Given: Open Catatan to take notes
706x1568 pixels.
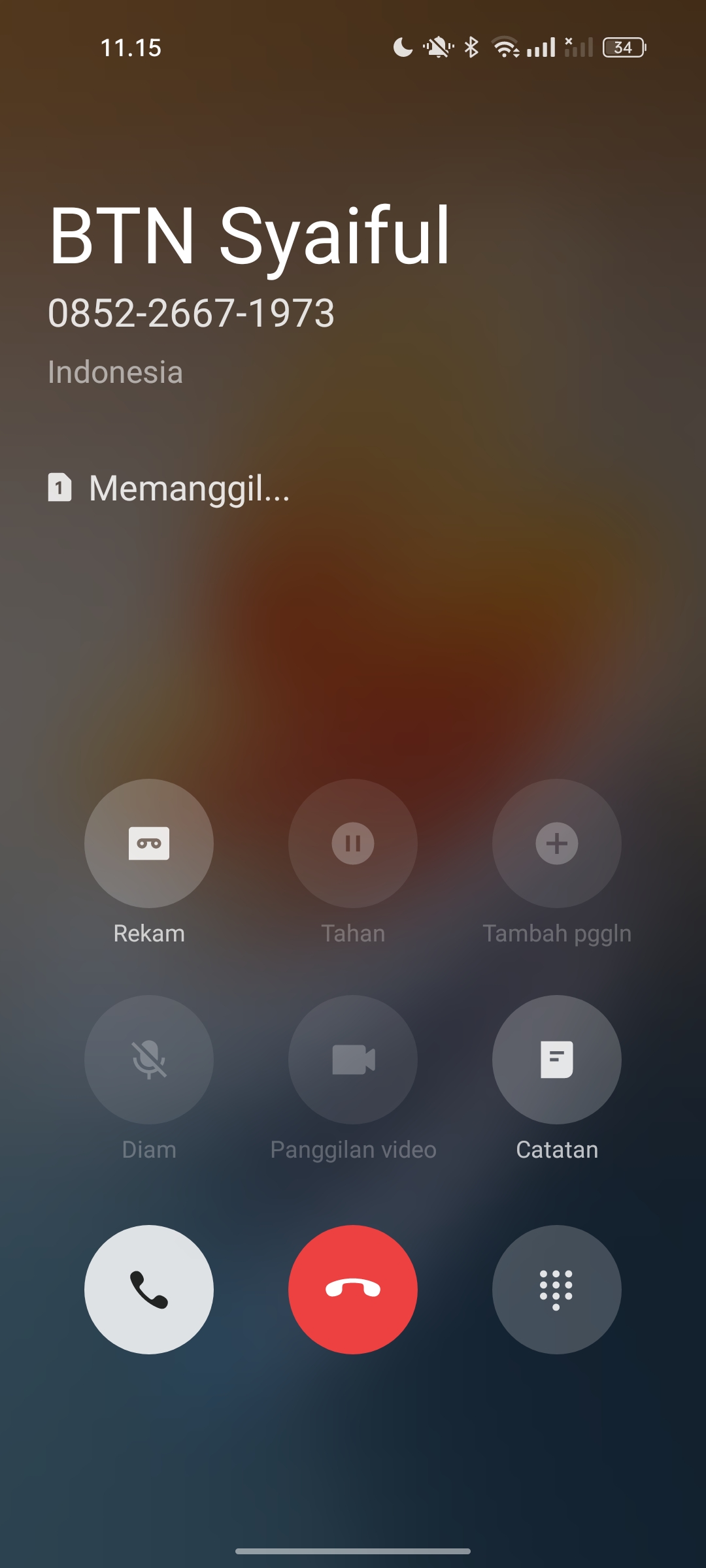Looking at the screenshot, I should point(557,1059).
